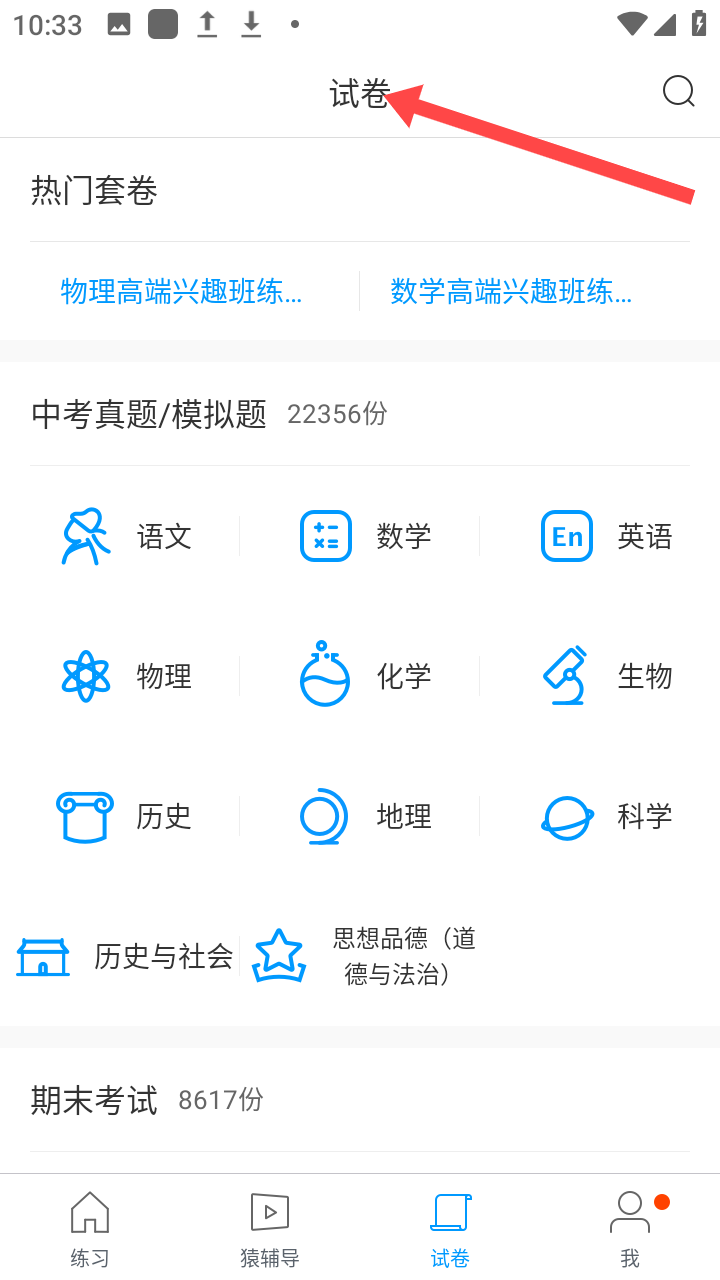Viewport: 720px width, 1280px height.
Task: Open the 物理高端兴趣班练 hot paper link
Action: coord(181,292)
